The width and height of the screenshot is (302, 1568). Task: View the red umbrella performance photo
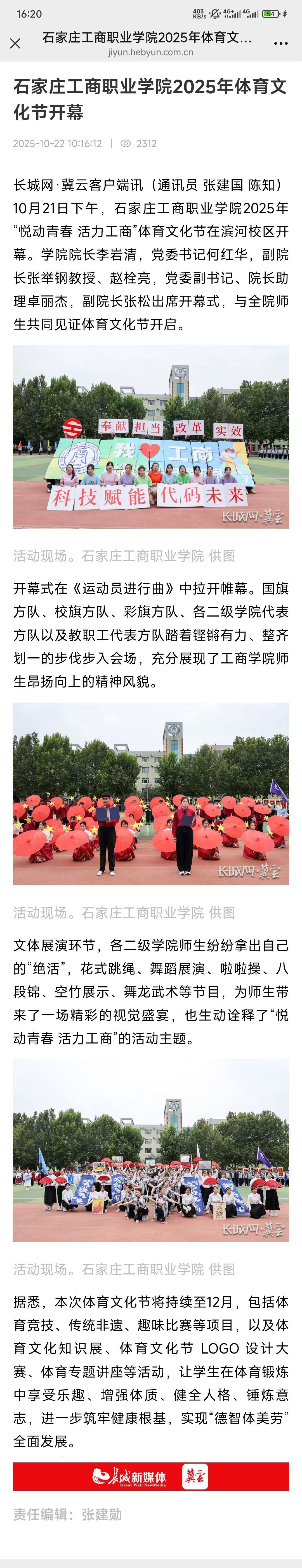coord(151,793)
